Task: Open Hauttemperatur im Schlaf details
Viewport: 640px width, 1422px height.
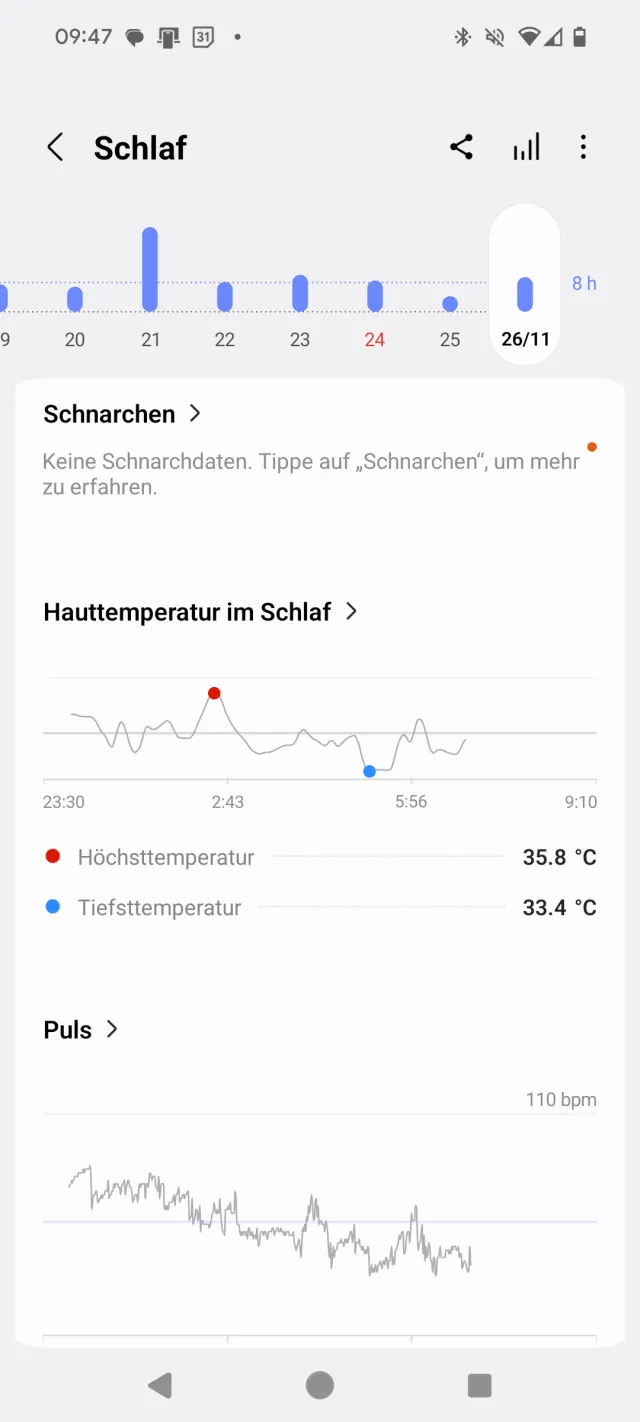Action: pos(200,612)
